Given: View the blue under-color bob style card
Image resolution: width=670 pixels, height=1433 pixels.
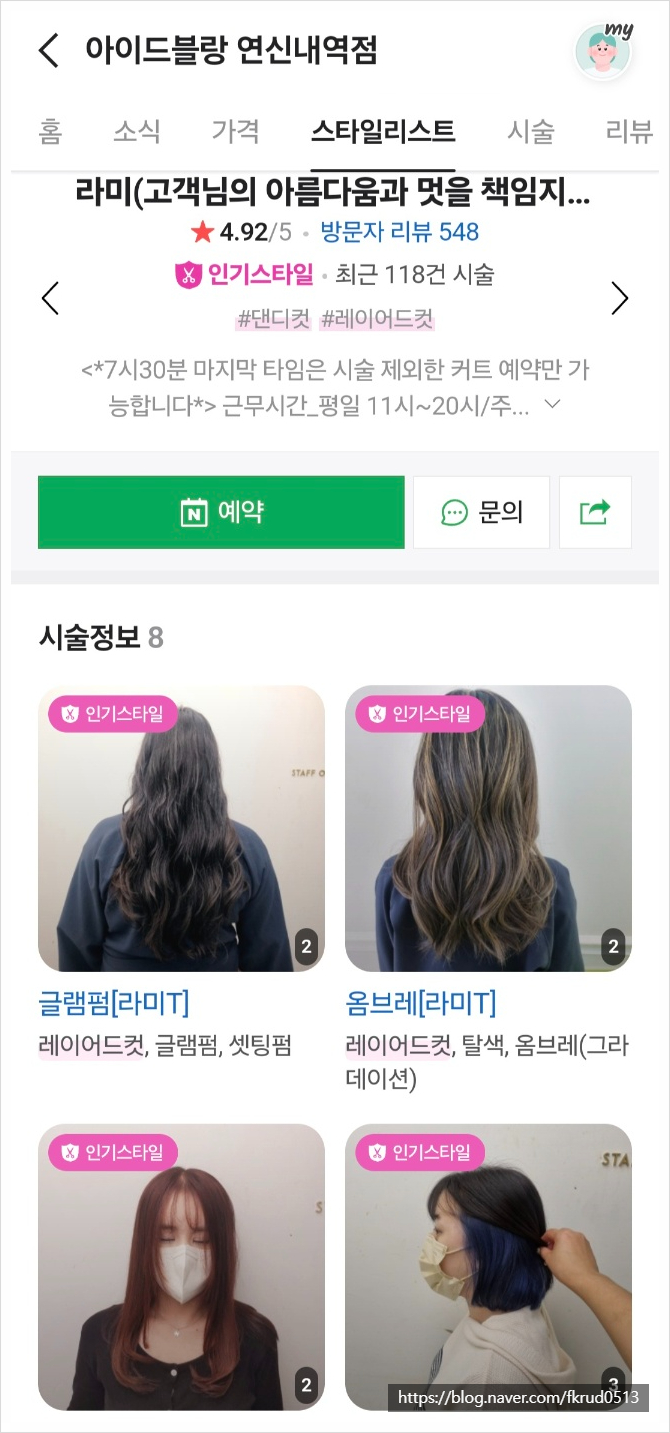Looking at the screenshot, I should (488, 1266).
